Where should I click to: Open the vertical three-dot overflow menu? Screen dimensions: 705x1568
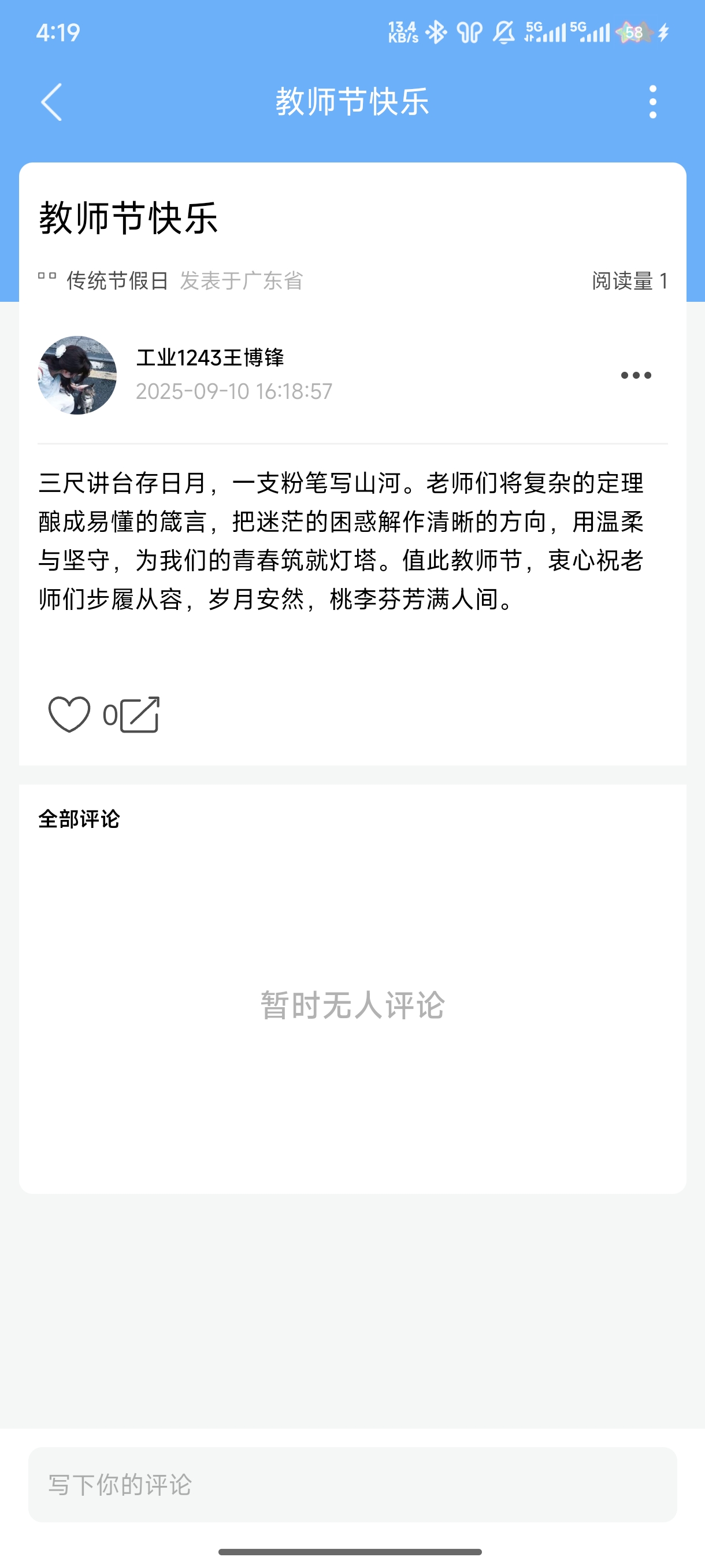pyautogui.click(x=652, y=102)
